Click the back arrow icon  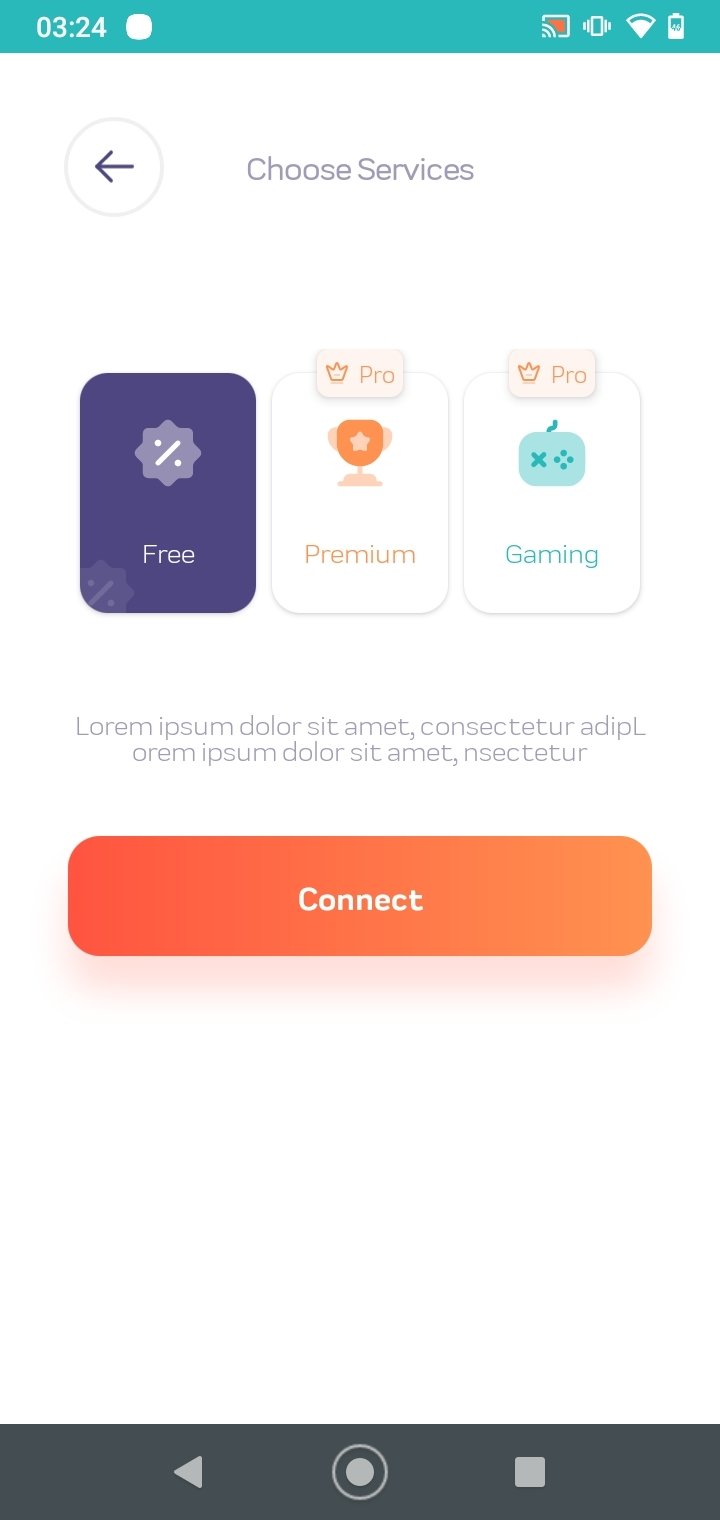[x=113, y=167]
